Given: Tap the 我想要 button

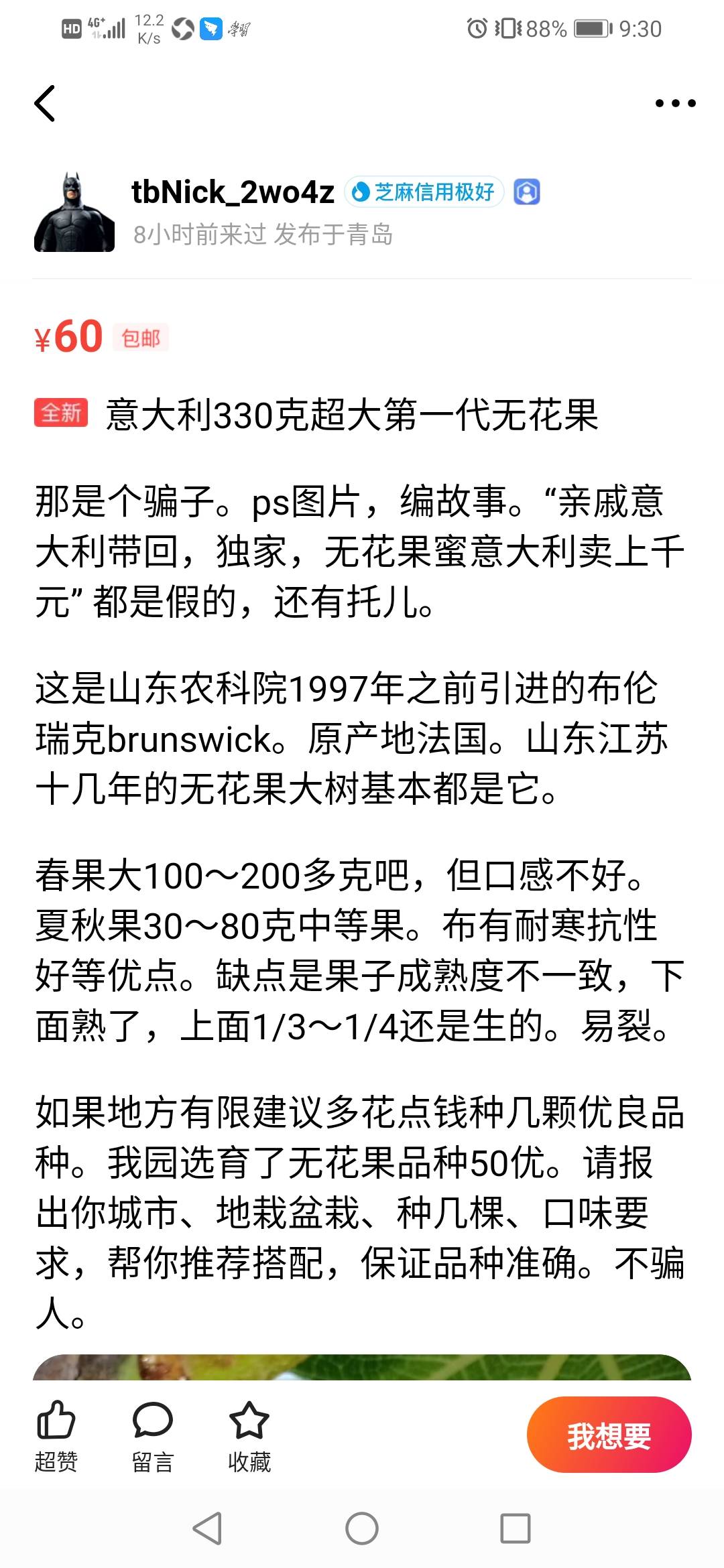Looking at the screenshot, I should pyautogui.click(x=609, y=1435).
